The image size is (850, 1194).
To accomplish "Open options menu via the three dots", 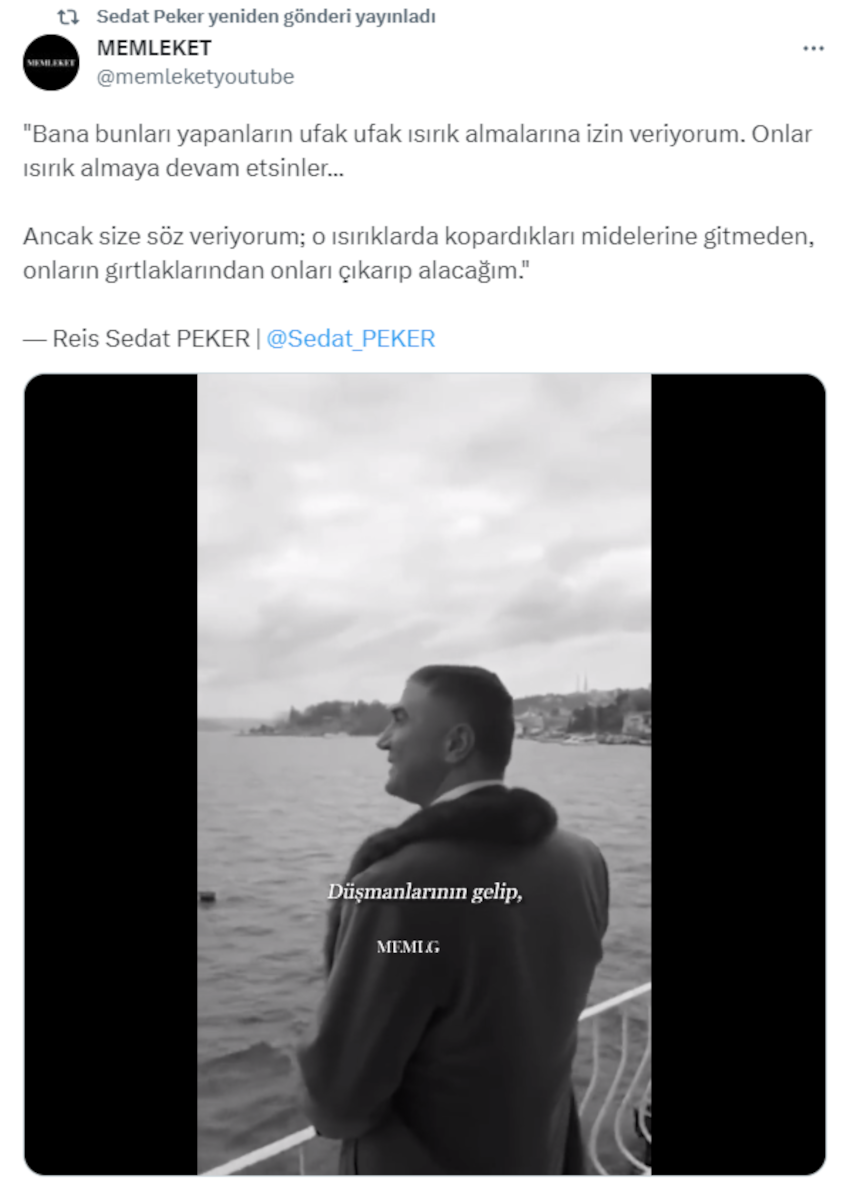I will click(x=812, y=46).
